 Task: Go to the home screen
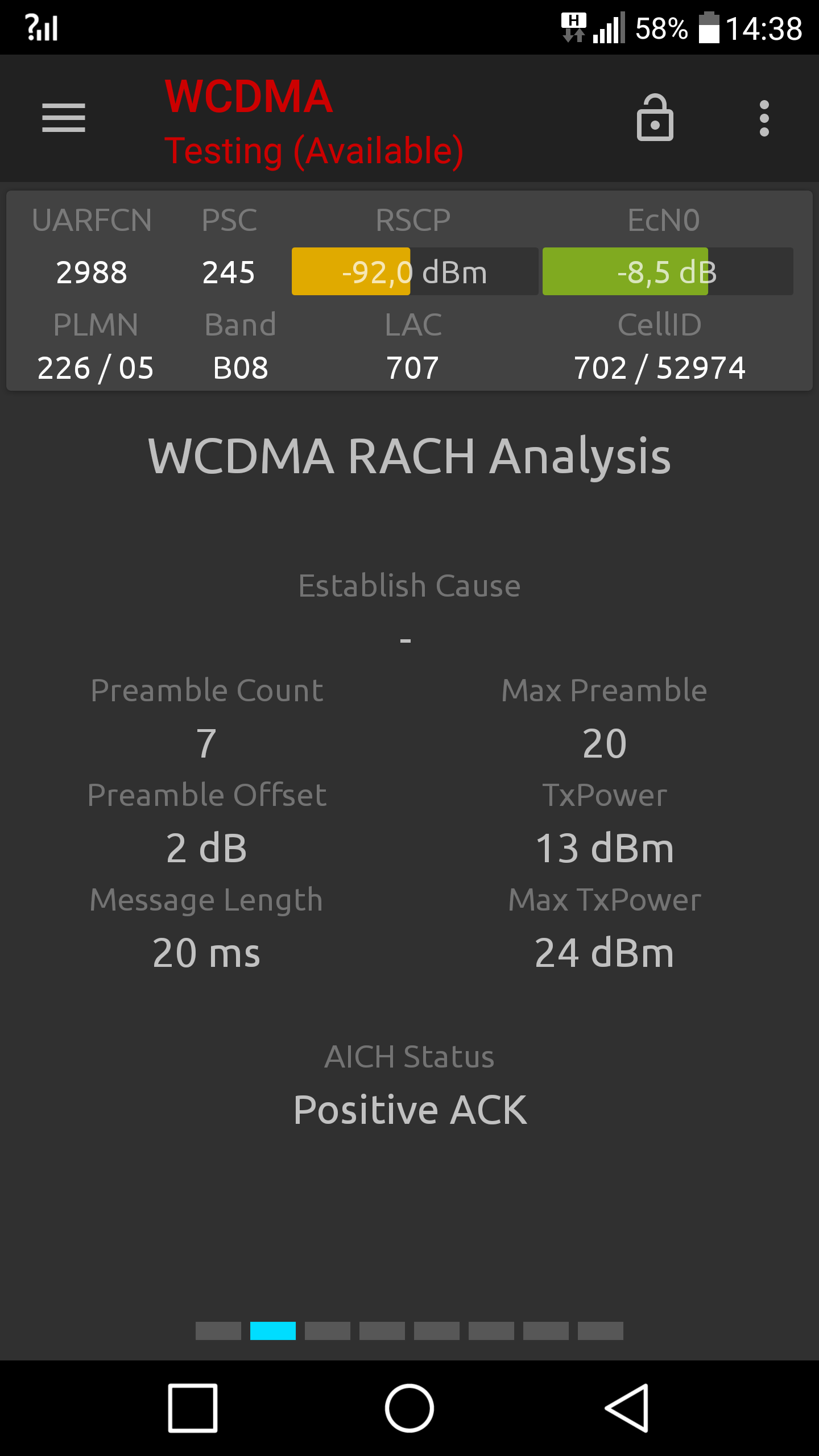point(409,1408)
